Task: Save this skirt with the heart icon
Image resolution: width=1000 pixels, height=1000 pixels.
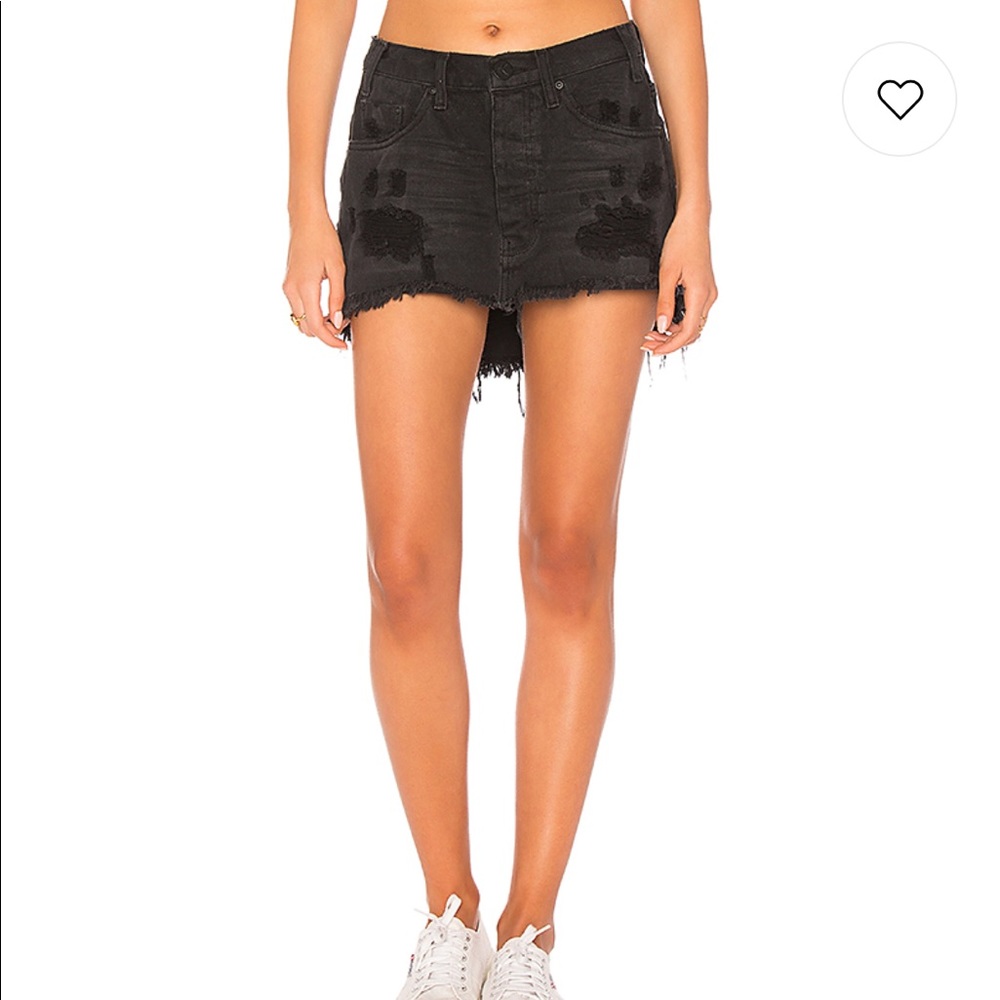Action: point(899,99)
